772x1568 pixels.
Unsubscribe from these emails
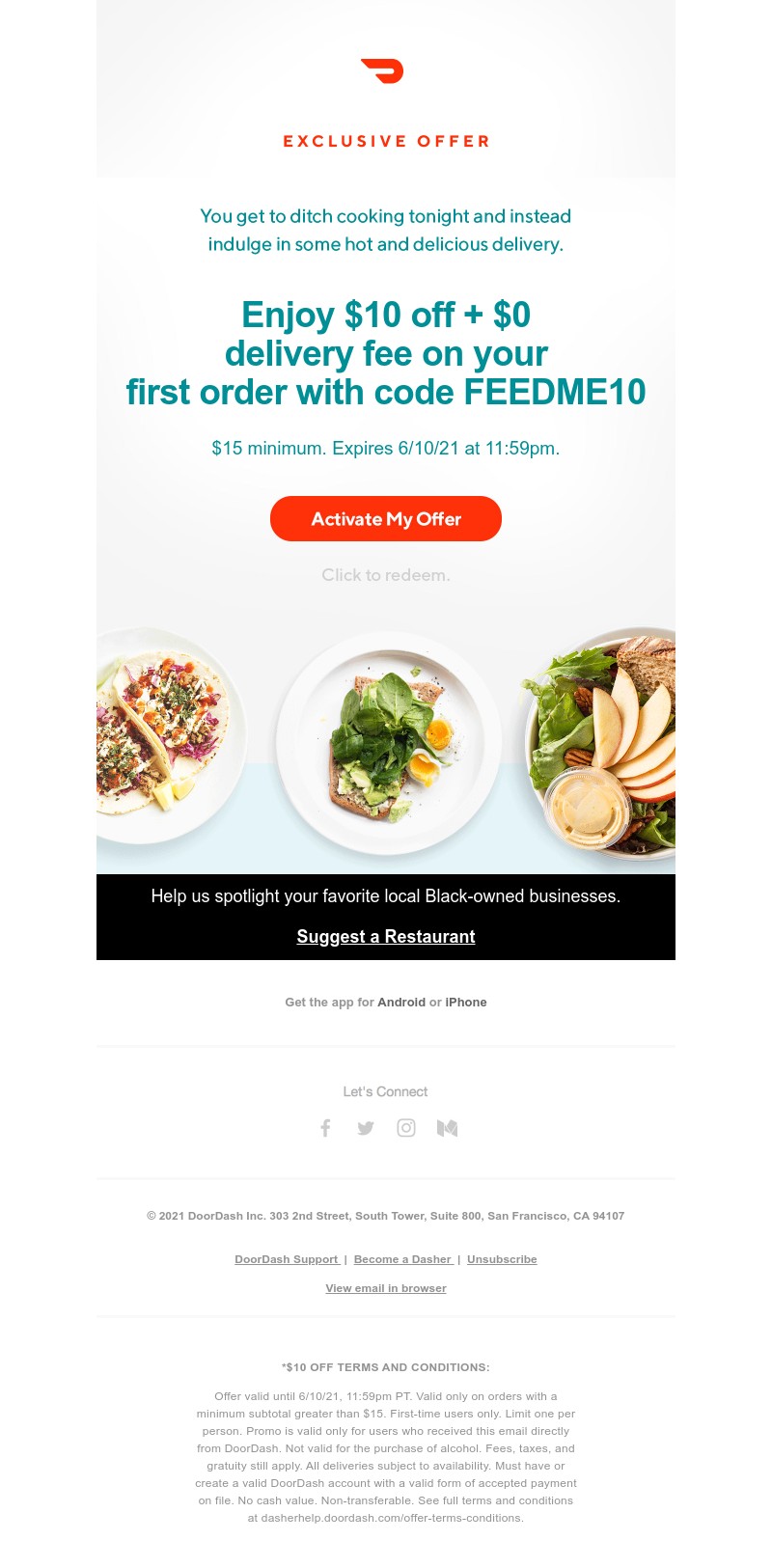pos(502,1259)
